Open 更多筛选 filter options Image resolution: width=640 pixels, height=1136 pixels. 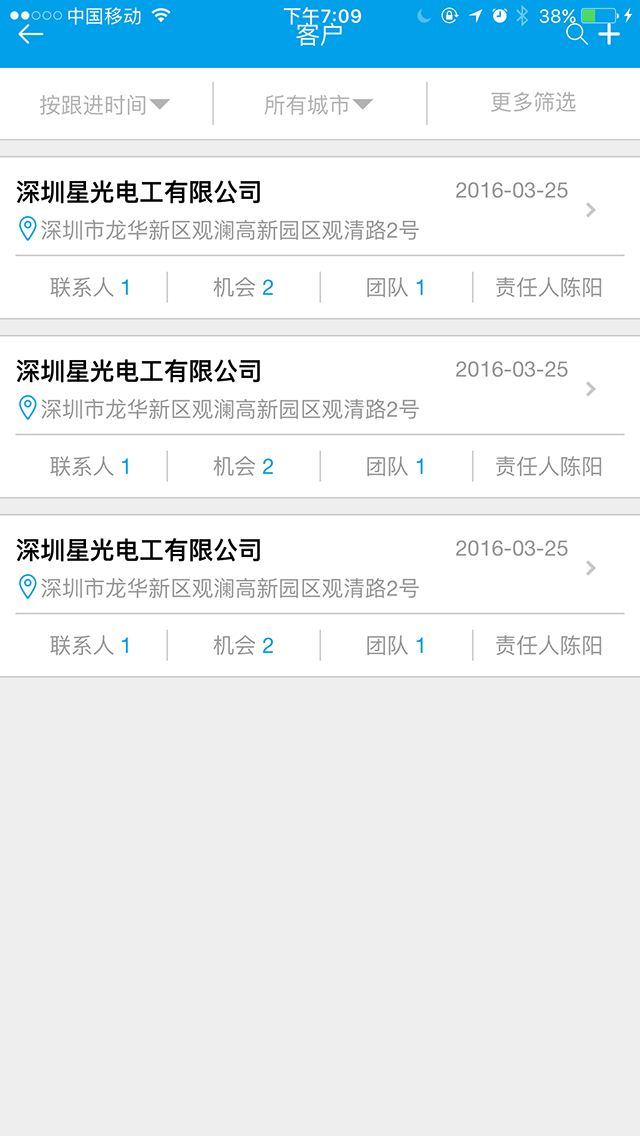pos(533,103)
